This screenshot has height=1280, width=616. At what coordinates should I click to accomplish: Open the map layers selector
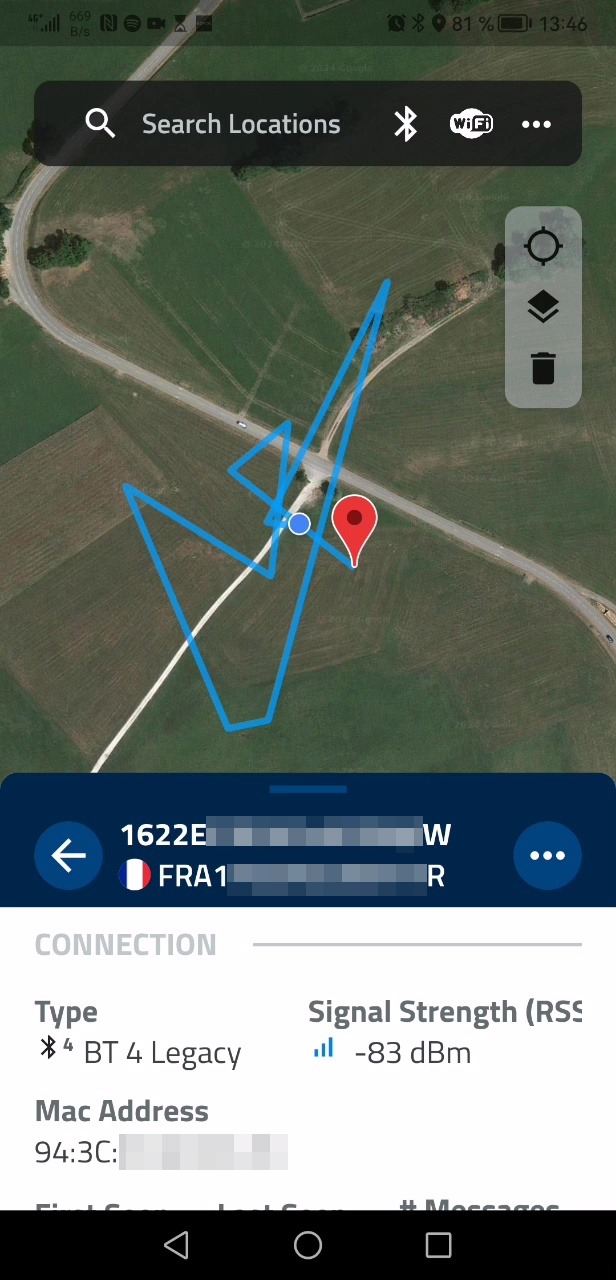pyautogui.click(x=543, y=307)
